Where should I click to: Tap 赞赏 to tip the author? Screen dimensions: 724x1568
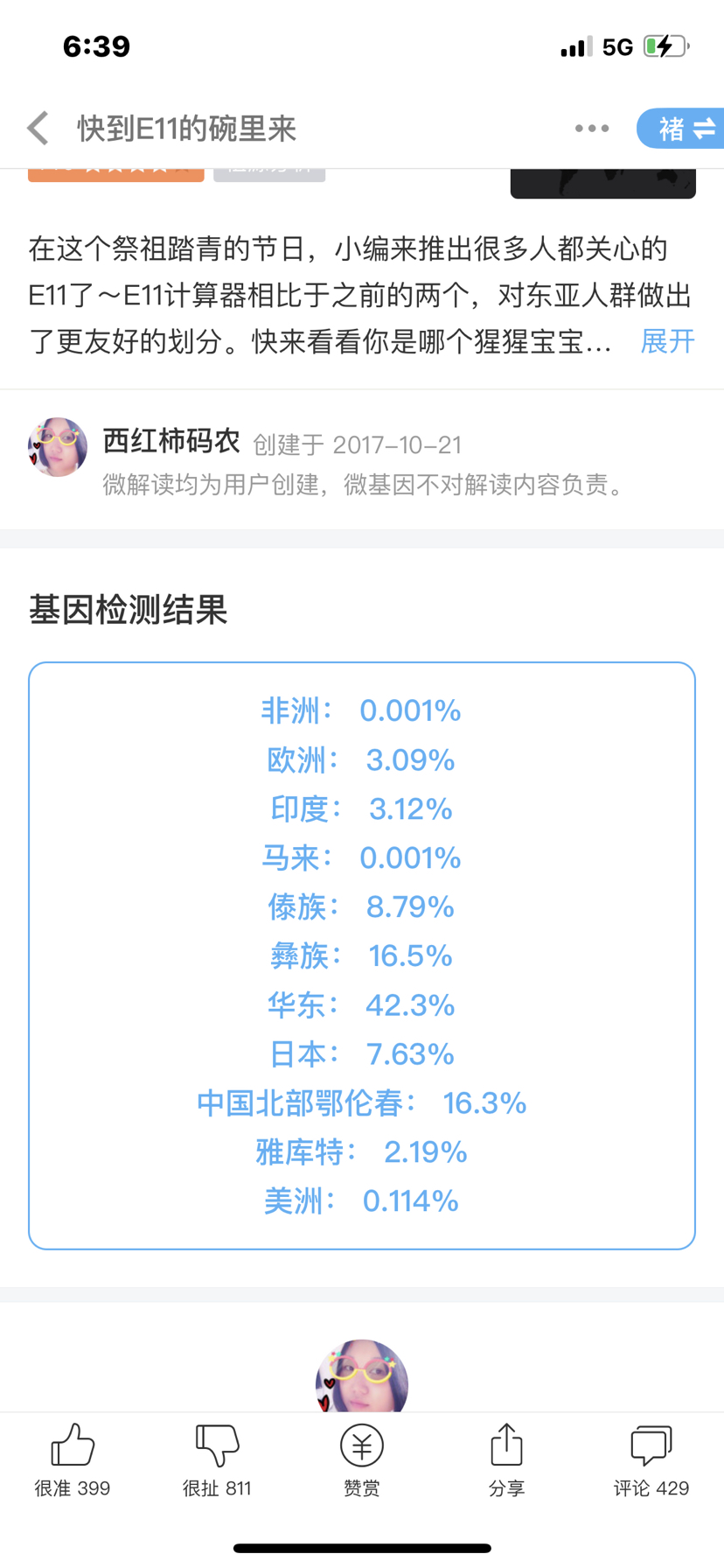click(362, 1460)
